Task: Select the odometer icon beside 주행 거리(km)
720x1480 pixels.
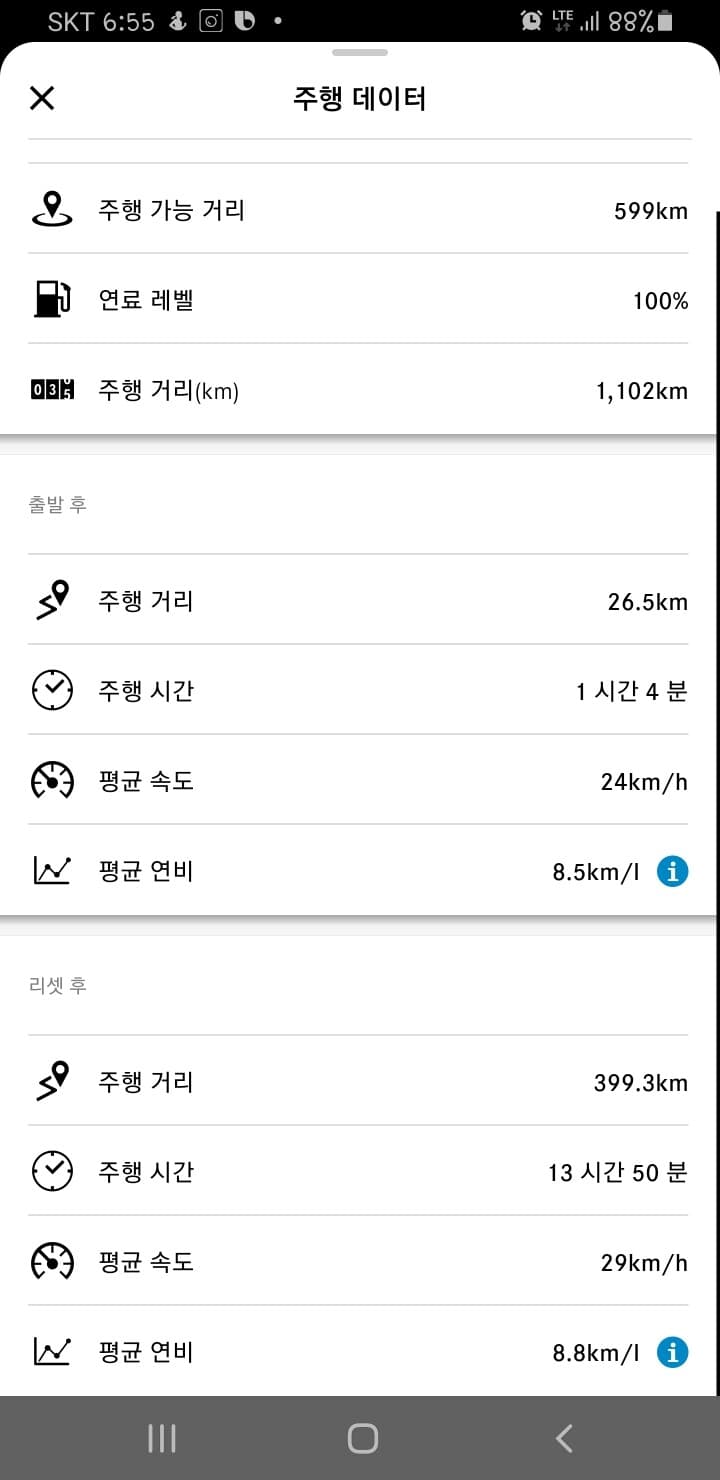Action: [x=52, y=387]
